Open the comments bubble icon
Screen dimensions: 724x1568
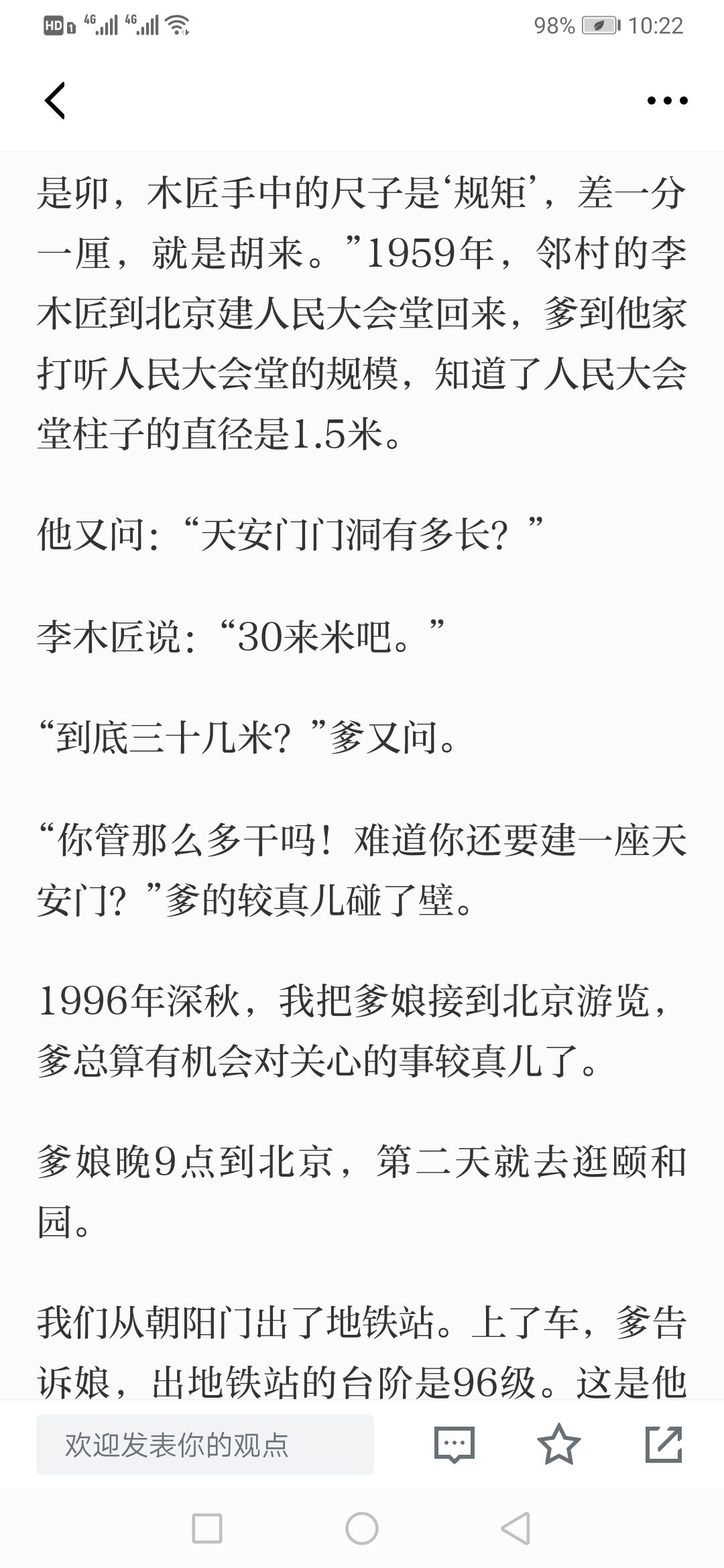455,1445
